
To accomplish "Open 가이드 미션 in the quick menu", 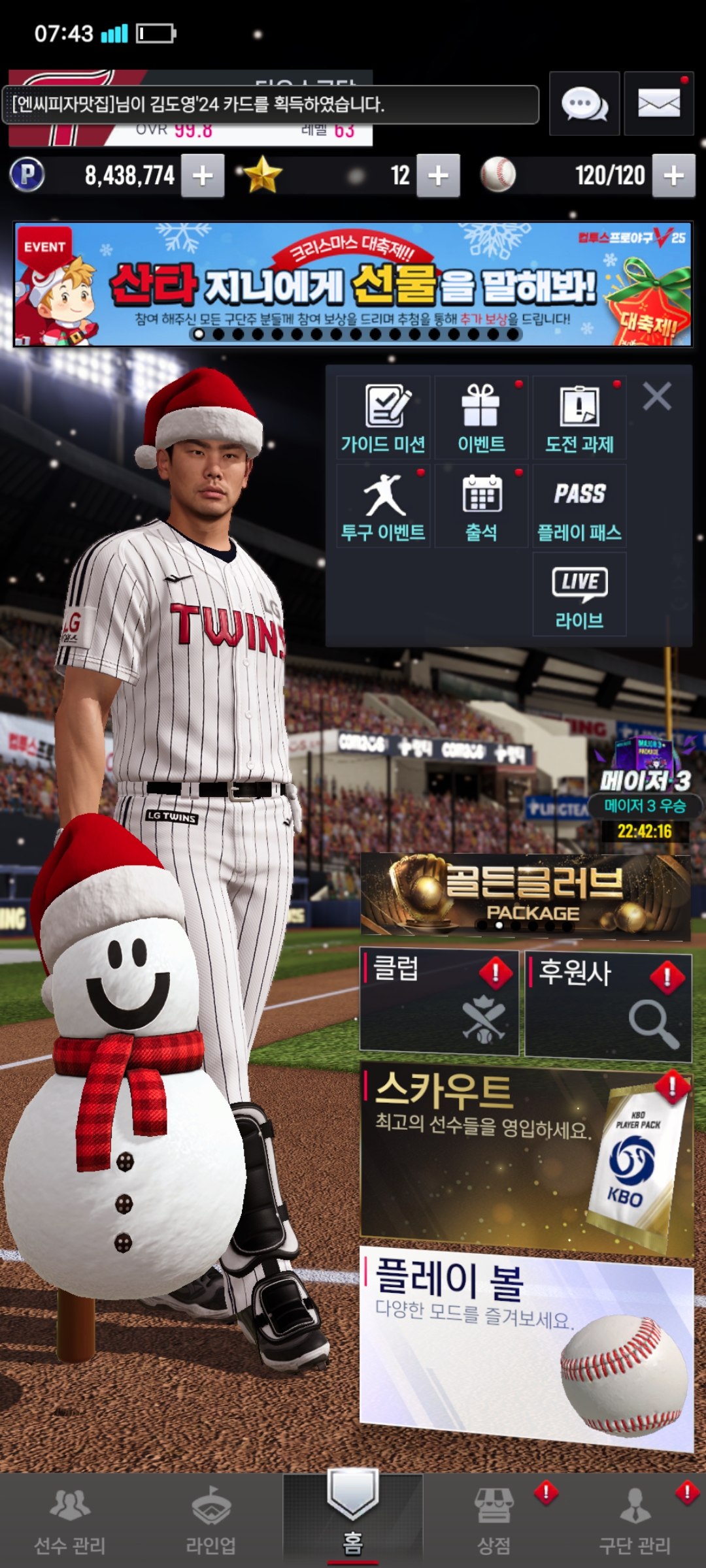I will (383, 418).
